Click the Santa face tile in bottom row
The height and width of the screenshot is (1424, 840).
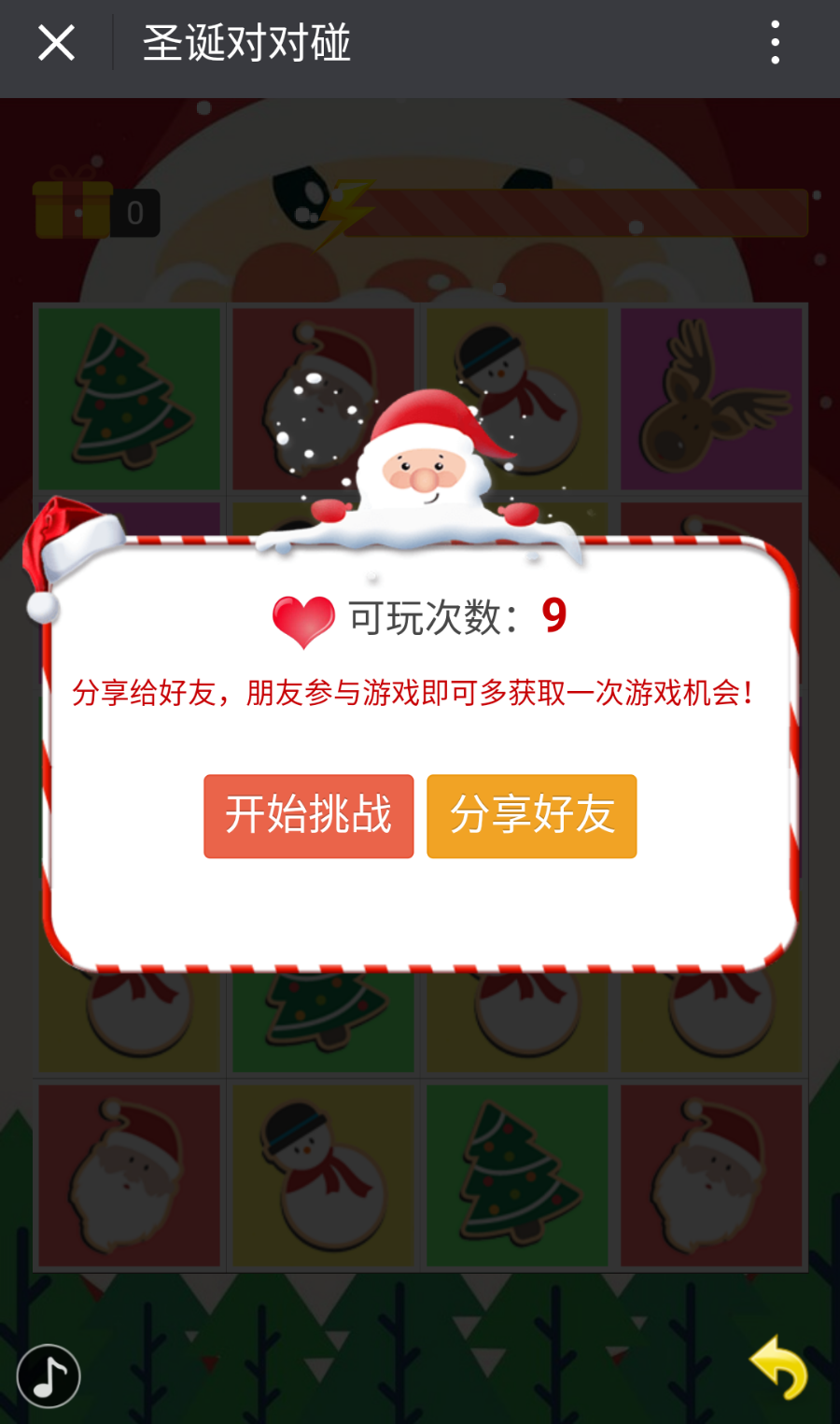tap(128, 1175)
